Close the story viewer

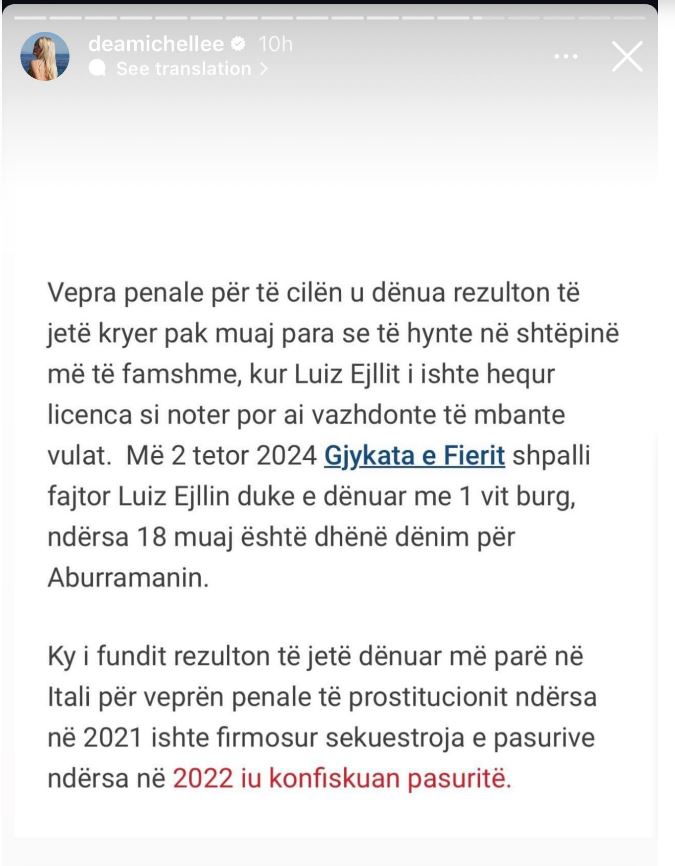coord(627,56)
